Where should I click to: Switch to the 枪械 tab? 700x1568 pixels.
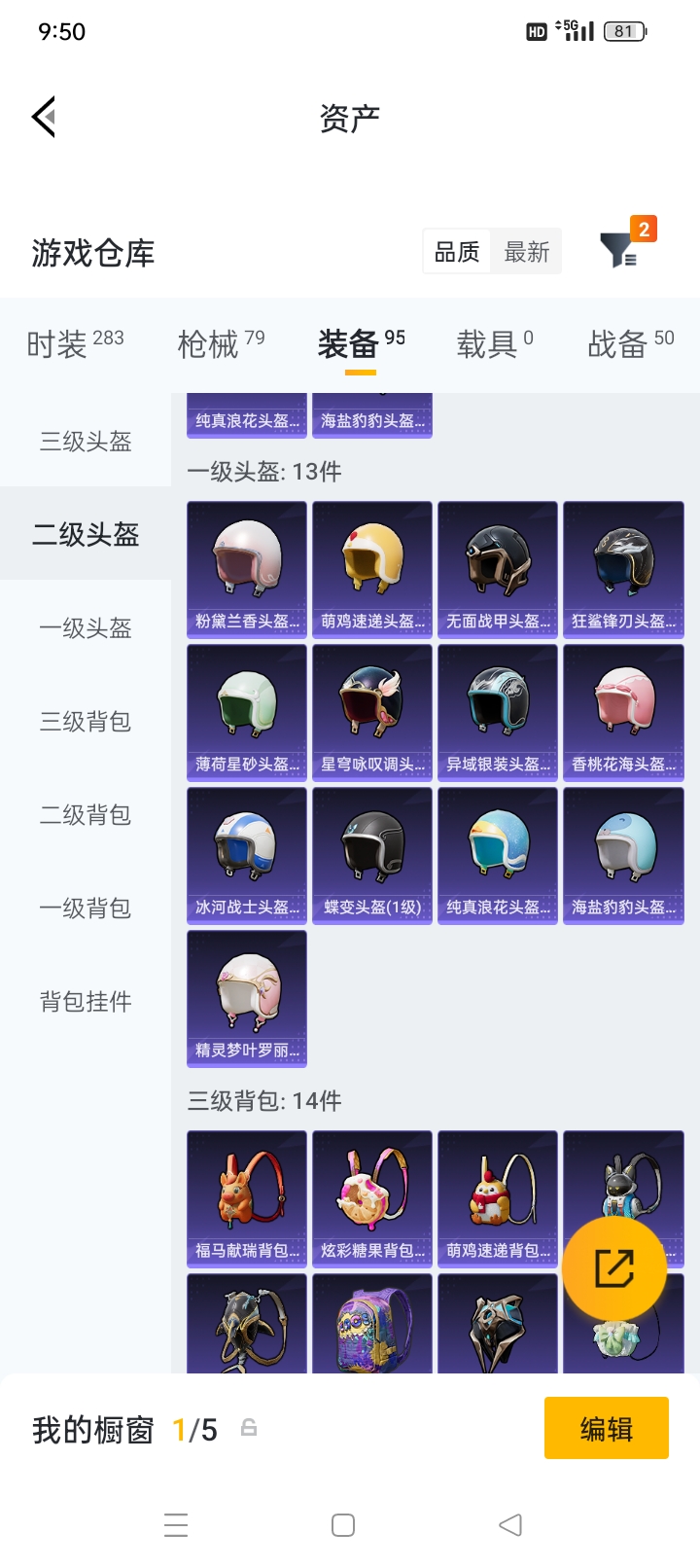[221, 343]
